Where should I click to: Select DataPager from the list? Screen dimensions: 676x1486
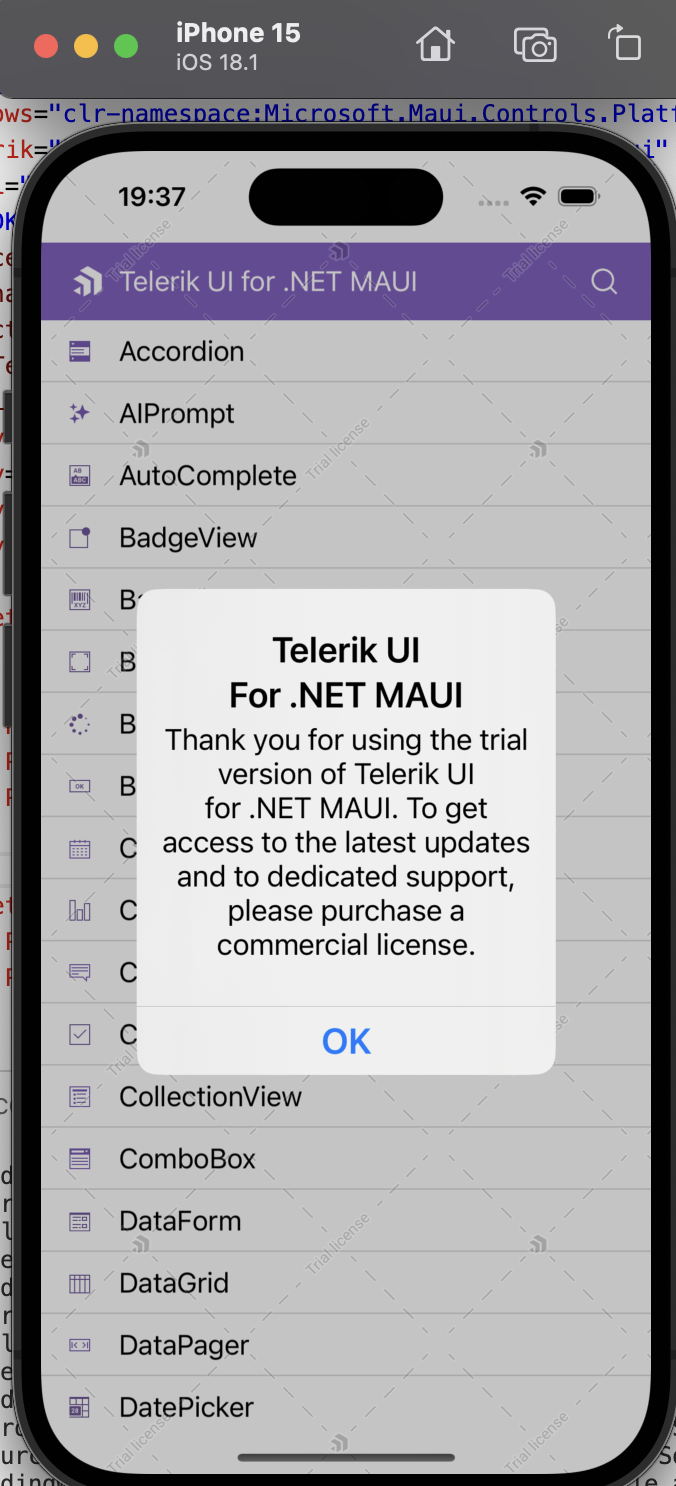[x=184, y=1345]
